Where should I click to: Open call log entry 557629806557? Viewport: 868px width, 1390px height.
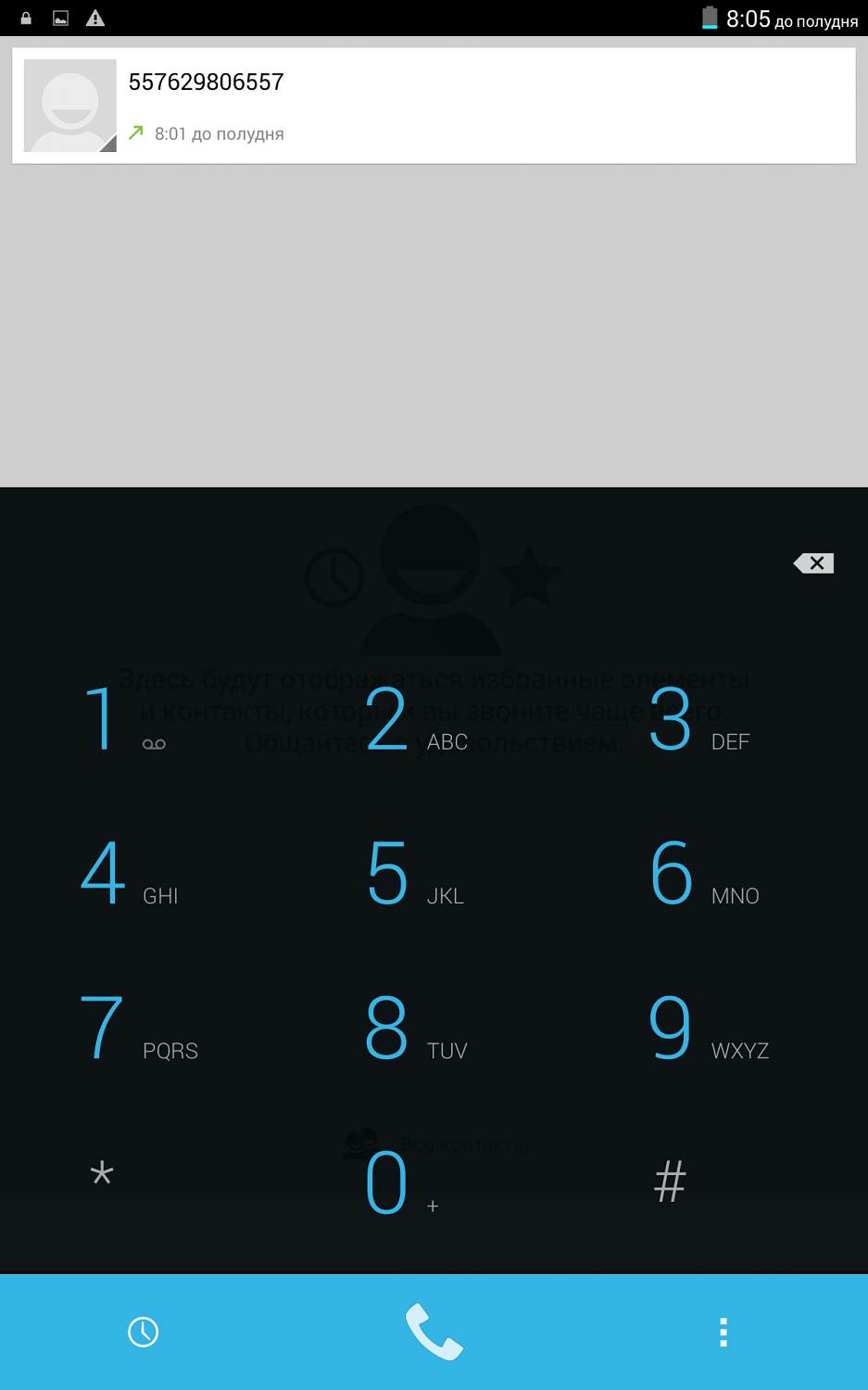tap(482, 106)
